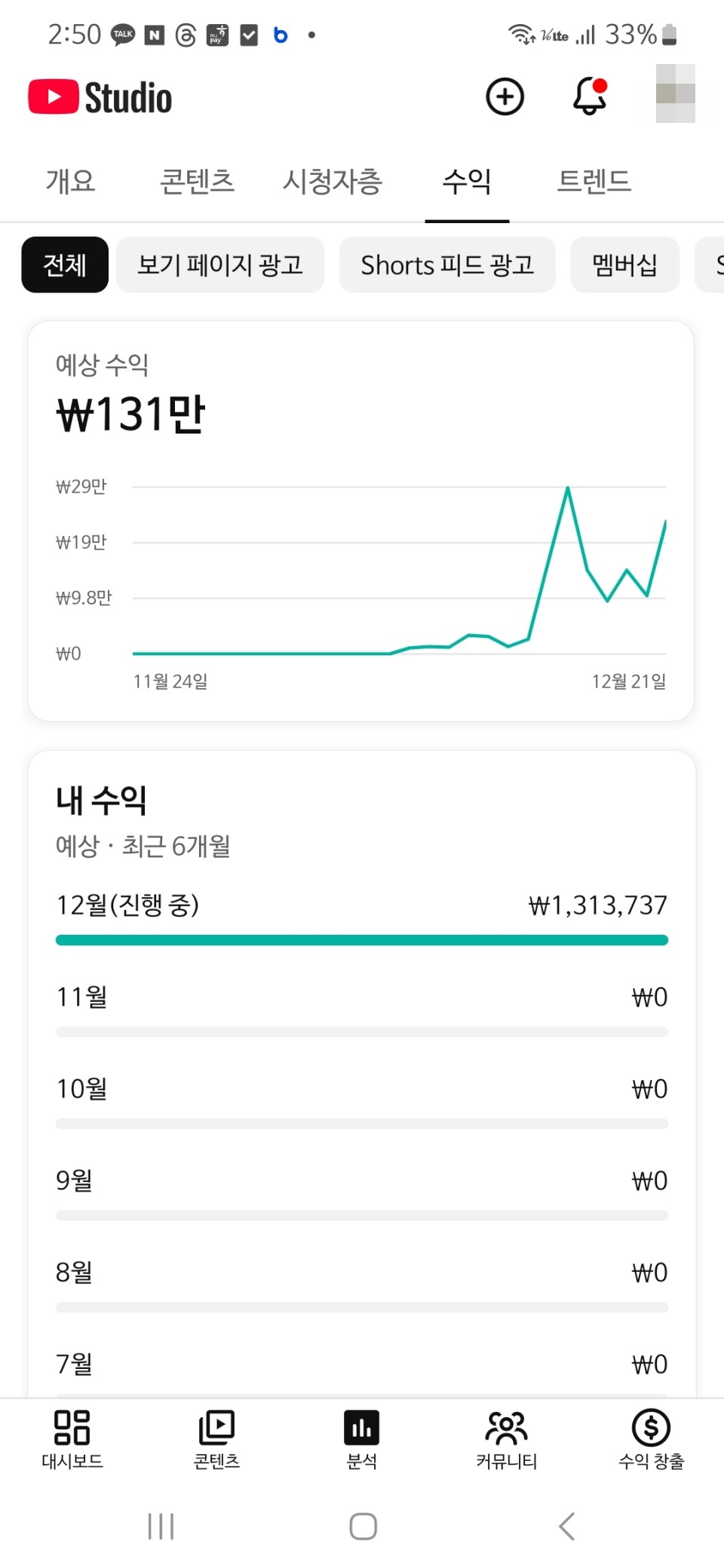Open the notifications bell

[x=590, y=96]
